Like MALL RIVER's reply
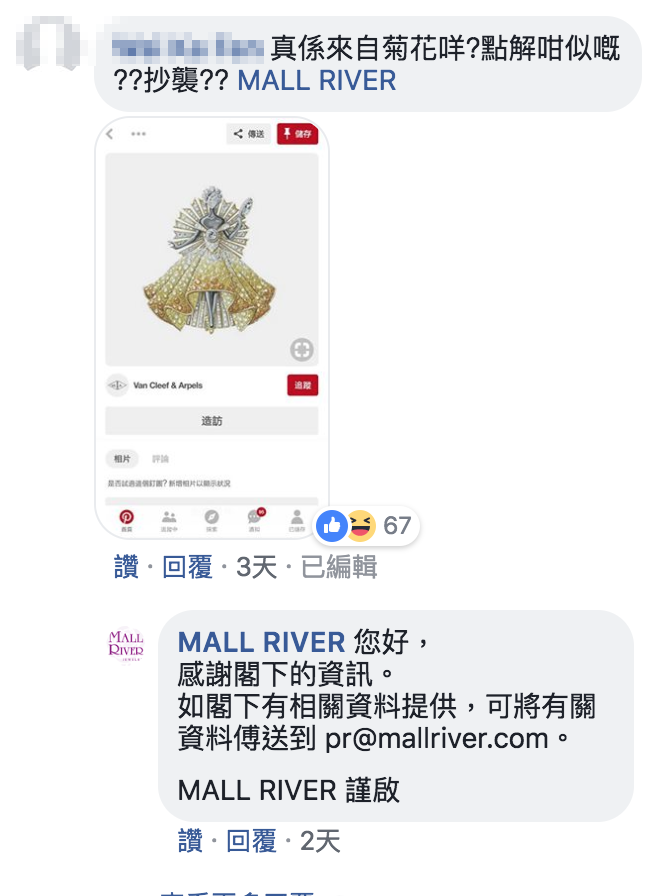 pyautogui.click(x=190, y=841)
